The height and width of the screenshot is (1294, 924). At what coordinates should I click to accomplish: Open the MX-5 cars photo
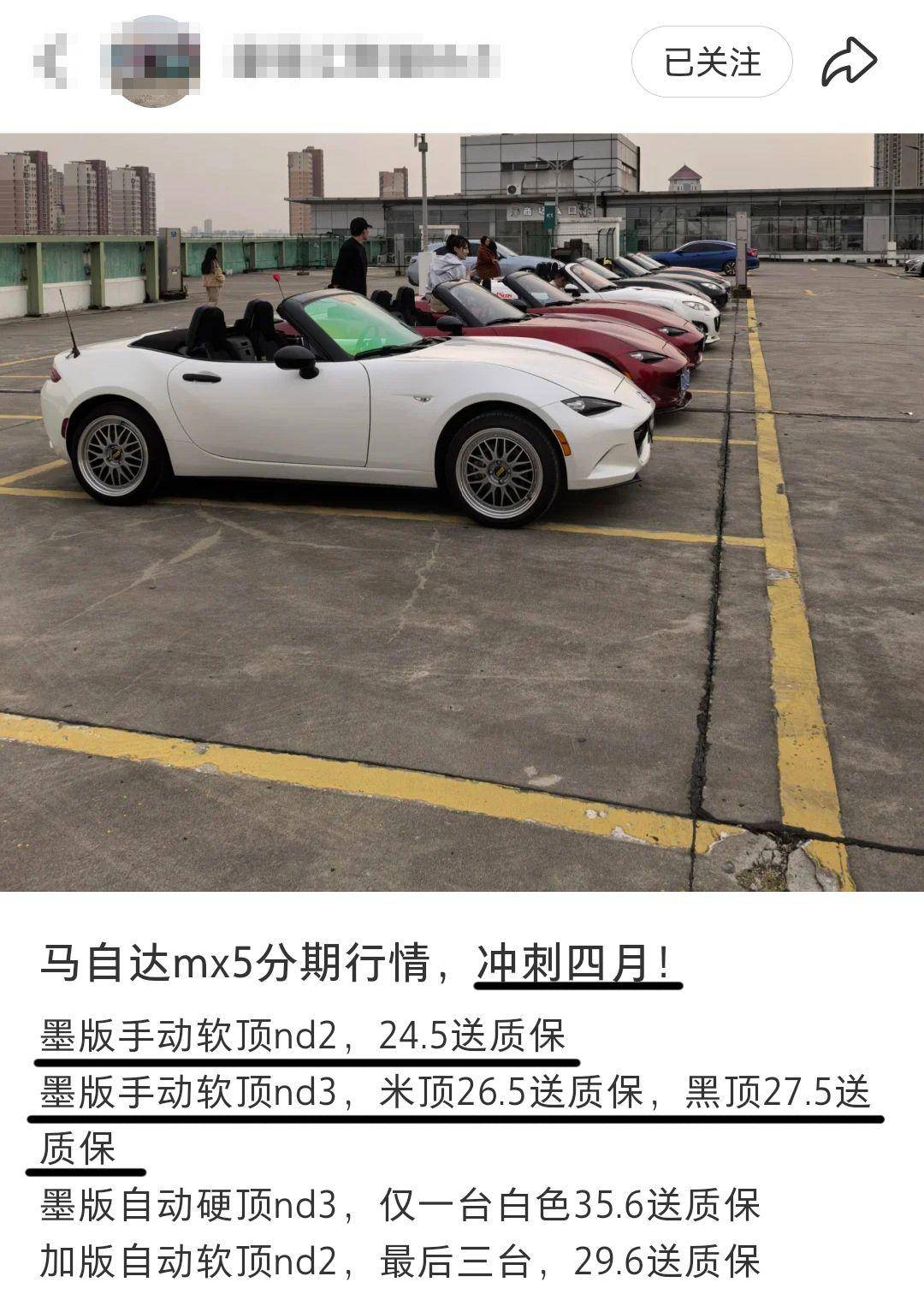462,512
